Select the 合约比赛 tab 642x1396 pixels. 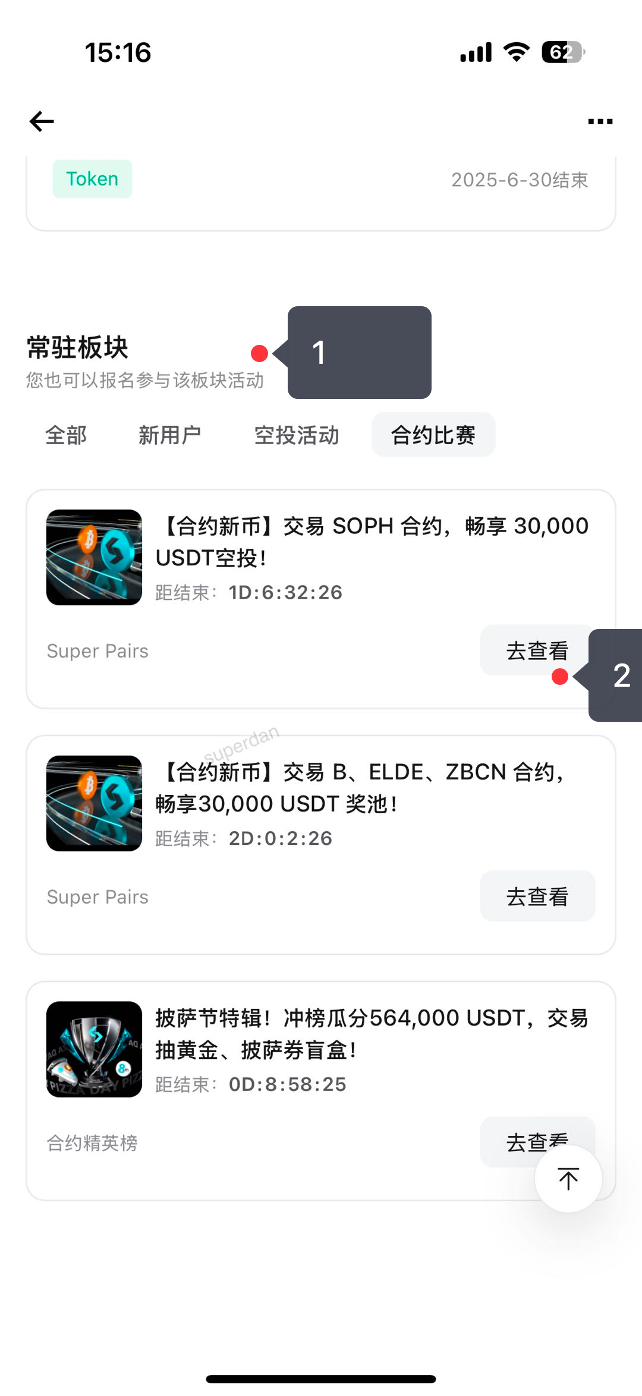(433, 435)
